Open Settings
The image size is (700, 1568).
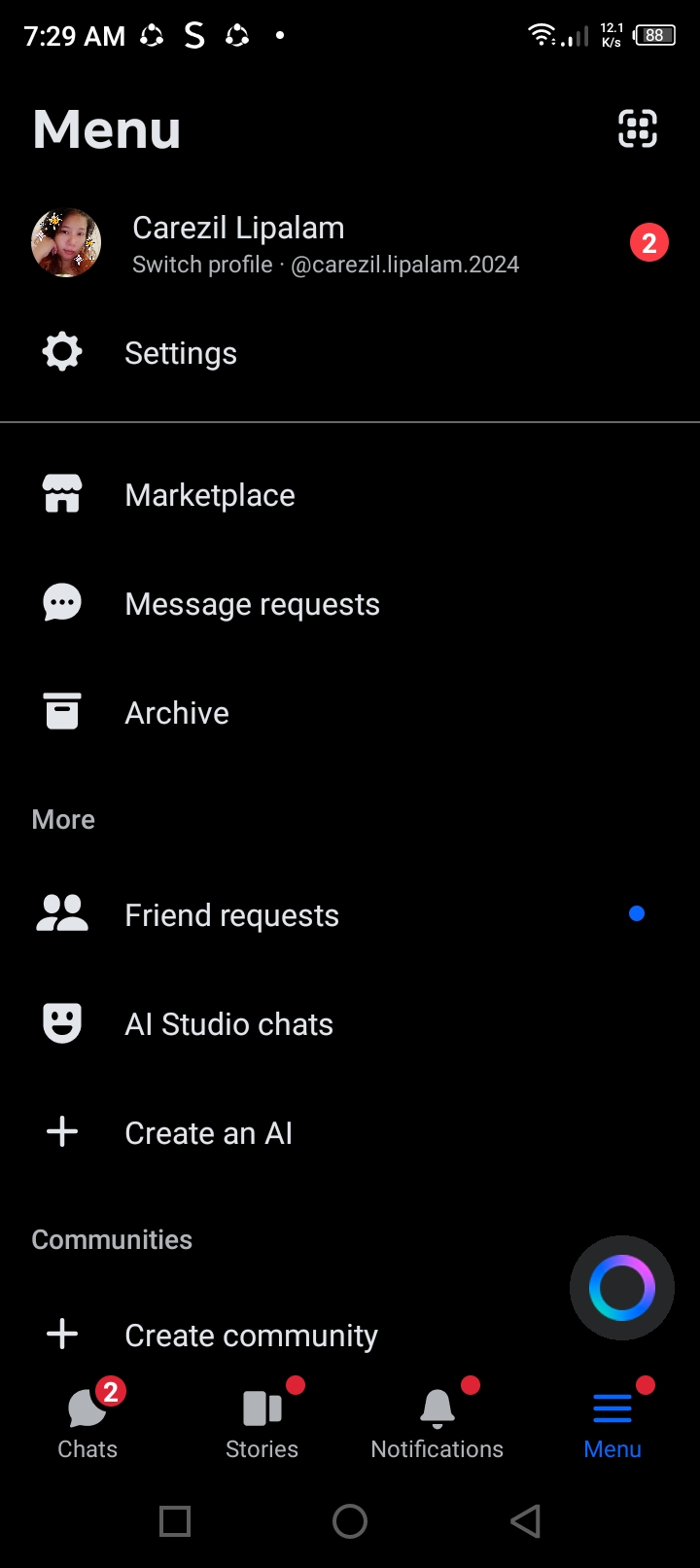(181, 353)
